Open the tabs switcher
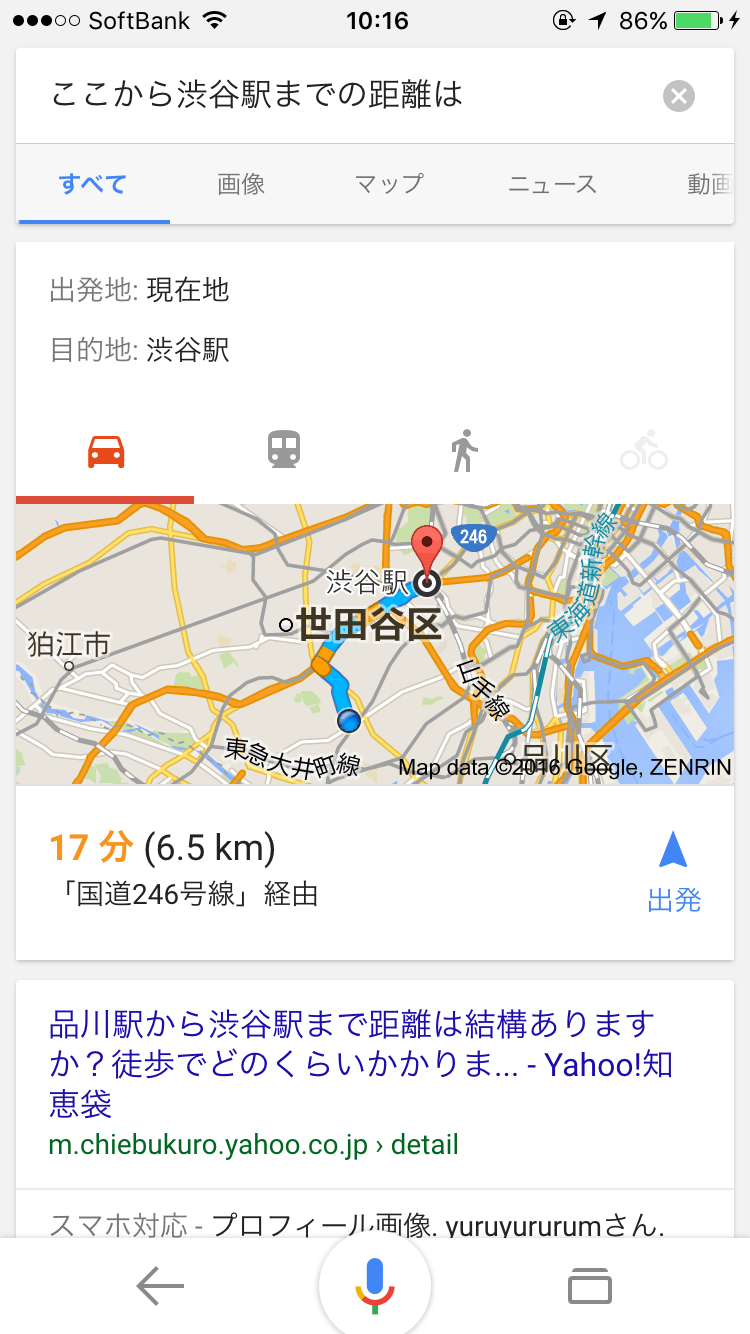Screen dimensions: 750x1334 pyautogui.click(x=590, y=1286)
